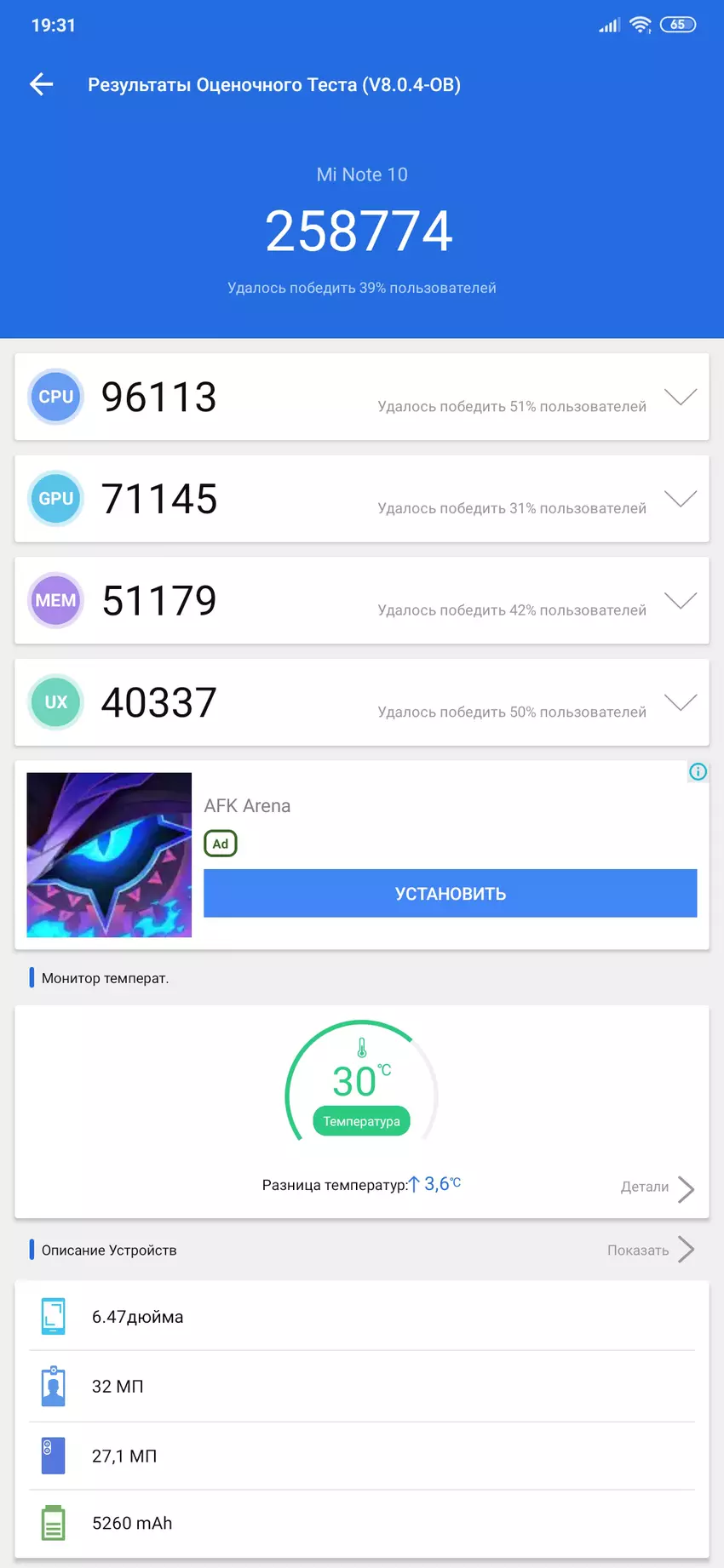Tap УСТАНОВИТЬ to install AFK Arena
The width and height of the screenshot is (724, 1568).
click(450, 893)
